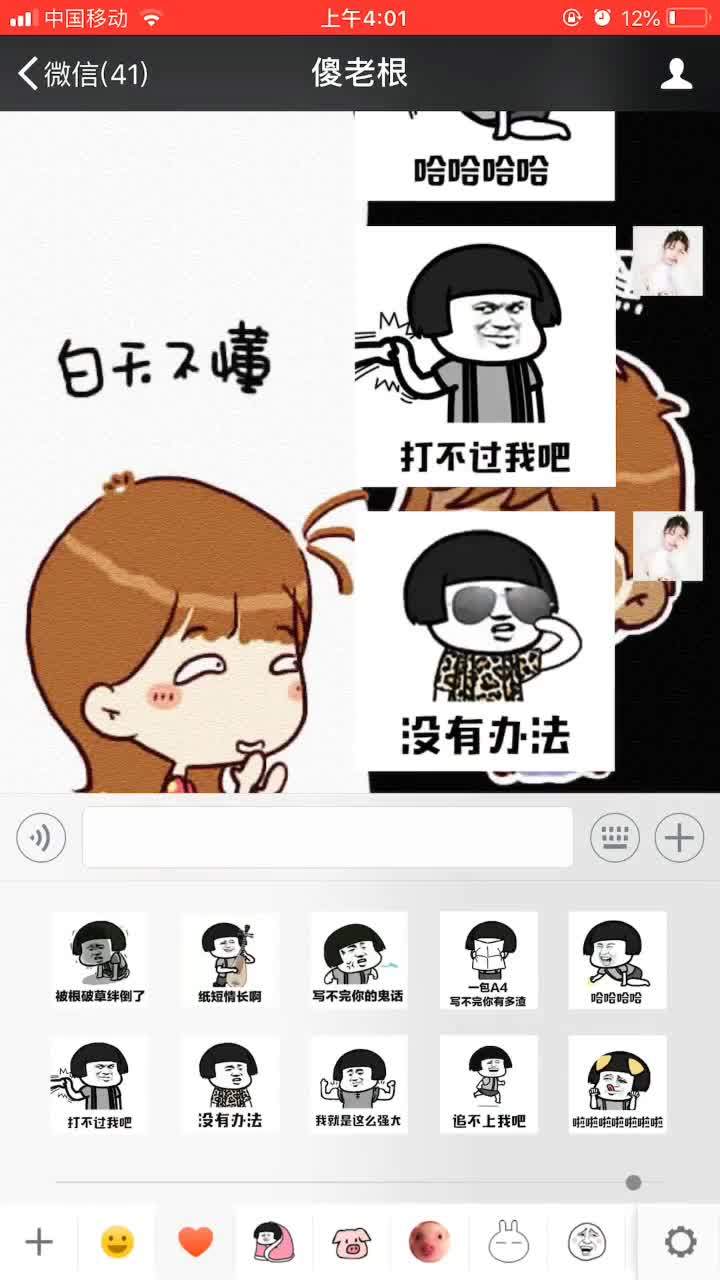Switch to keyboard from sticker panel
Screen dimensions: 720x1280
(x=615, y=838)
